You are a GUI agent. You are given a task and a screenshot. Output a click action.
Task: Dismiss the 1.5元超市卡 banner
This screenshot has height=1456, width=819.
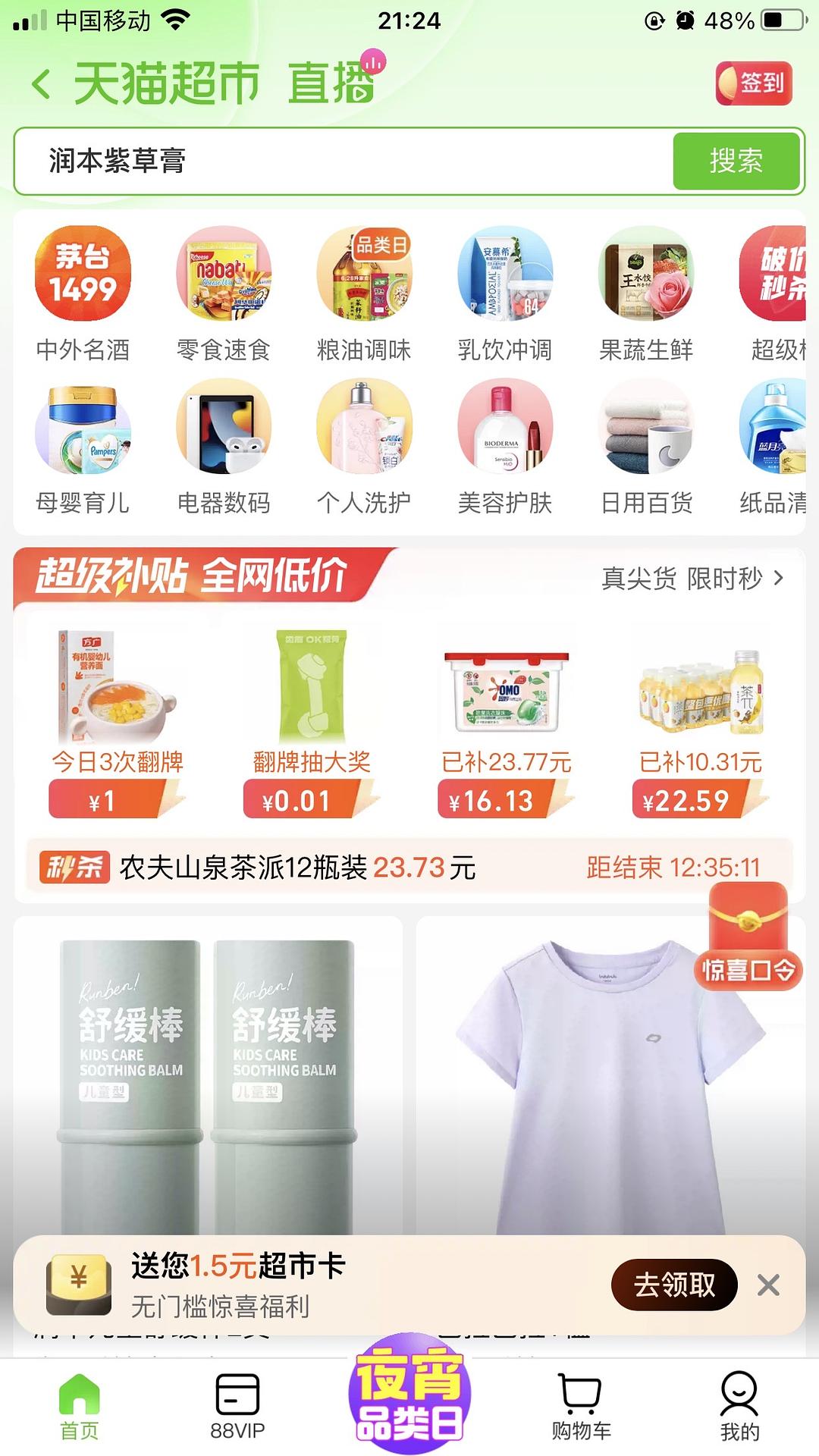768,1285
